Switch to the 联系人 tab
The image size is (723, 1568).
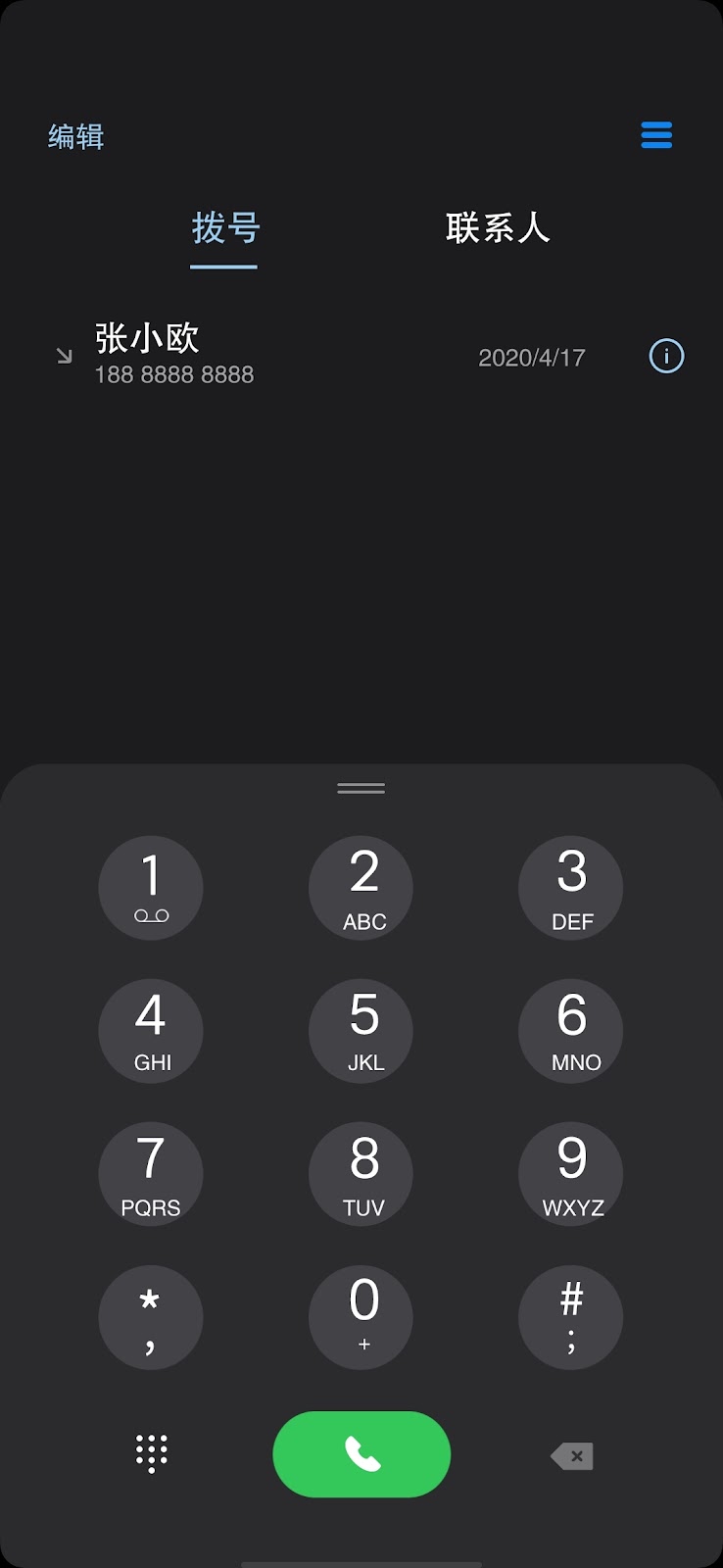click(x=498, y=228)
